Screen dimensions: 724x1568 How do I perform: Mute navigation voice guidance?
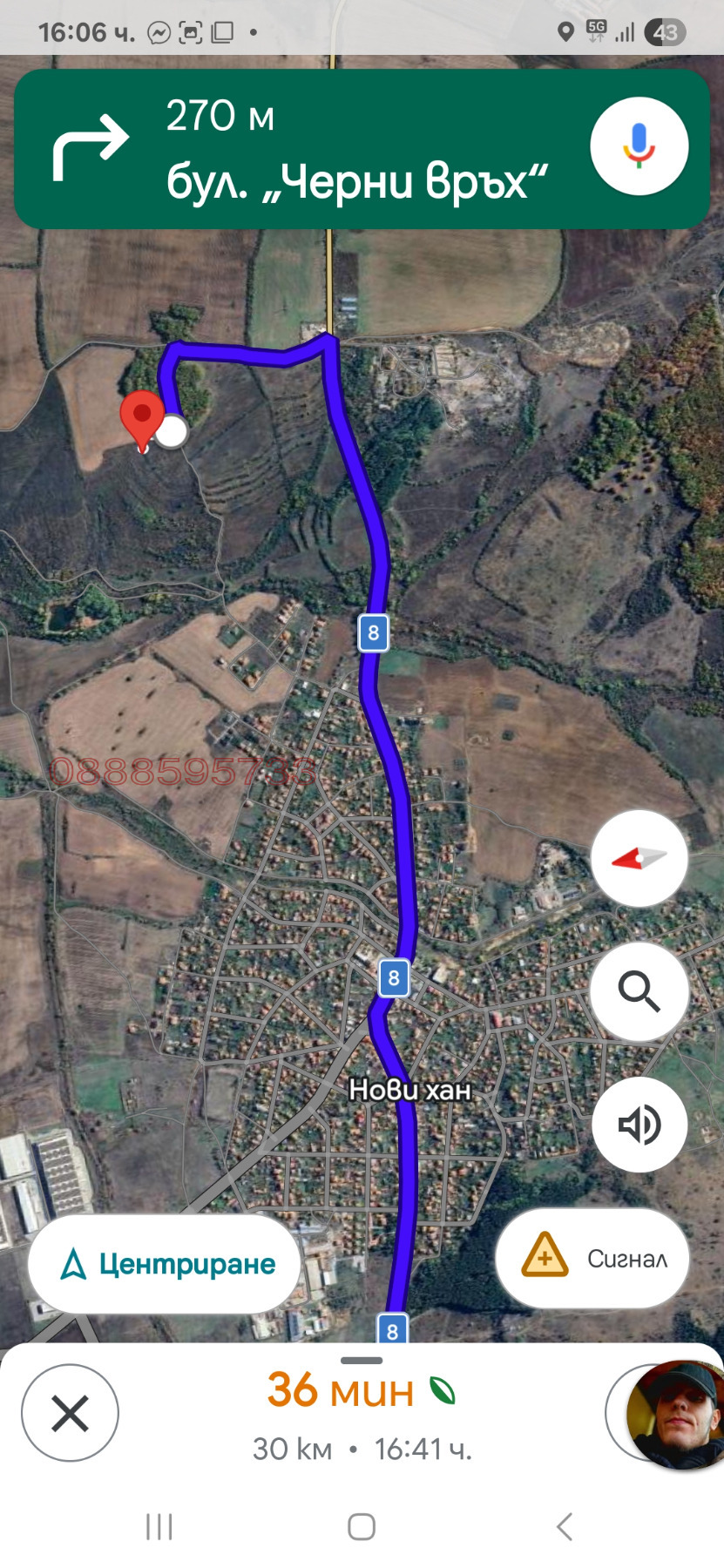(639, 1125)
